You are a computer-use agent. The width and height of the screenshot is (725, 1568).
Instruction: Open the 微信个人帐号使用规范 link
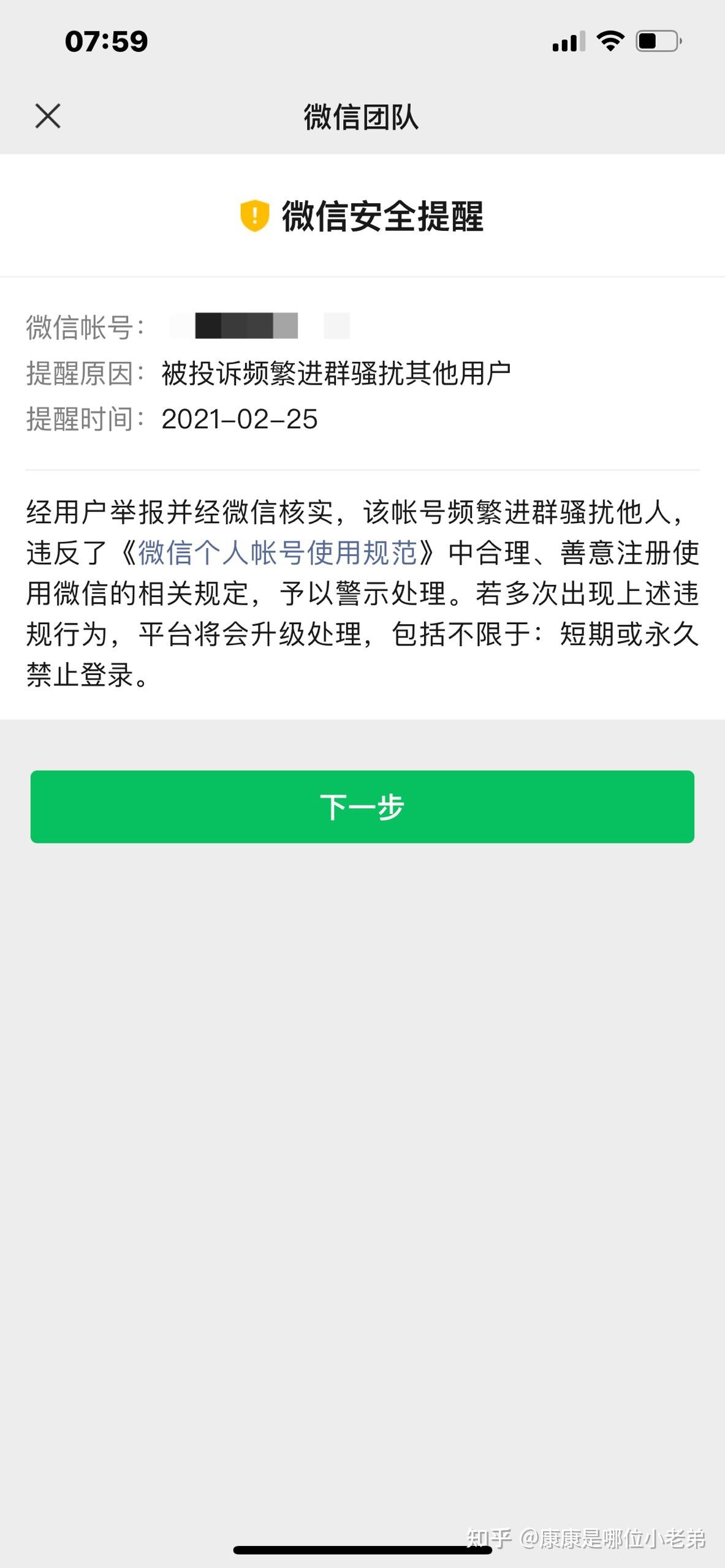pyautogui.click(x=278, y=551)
